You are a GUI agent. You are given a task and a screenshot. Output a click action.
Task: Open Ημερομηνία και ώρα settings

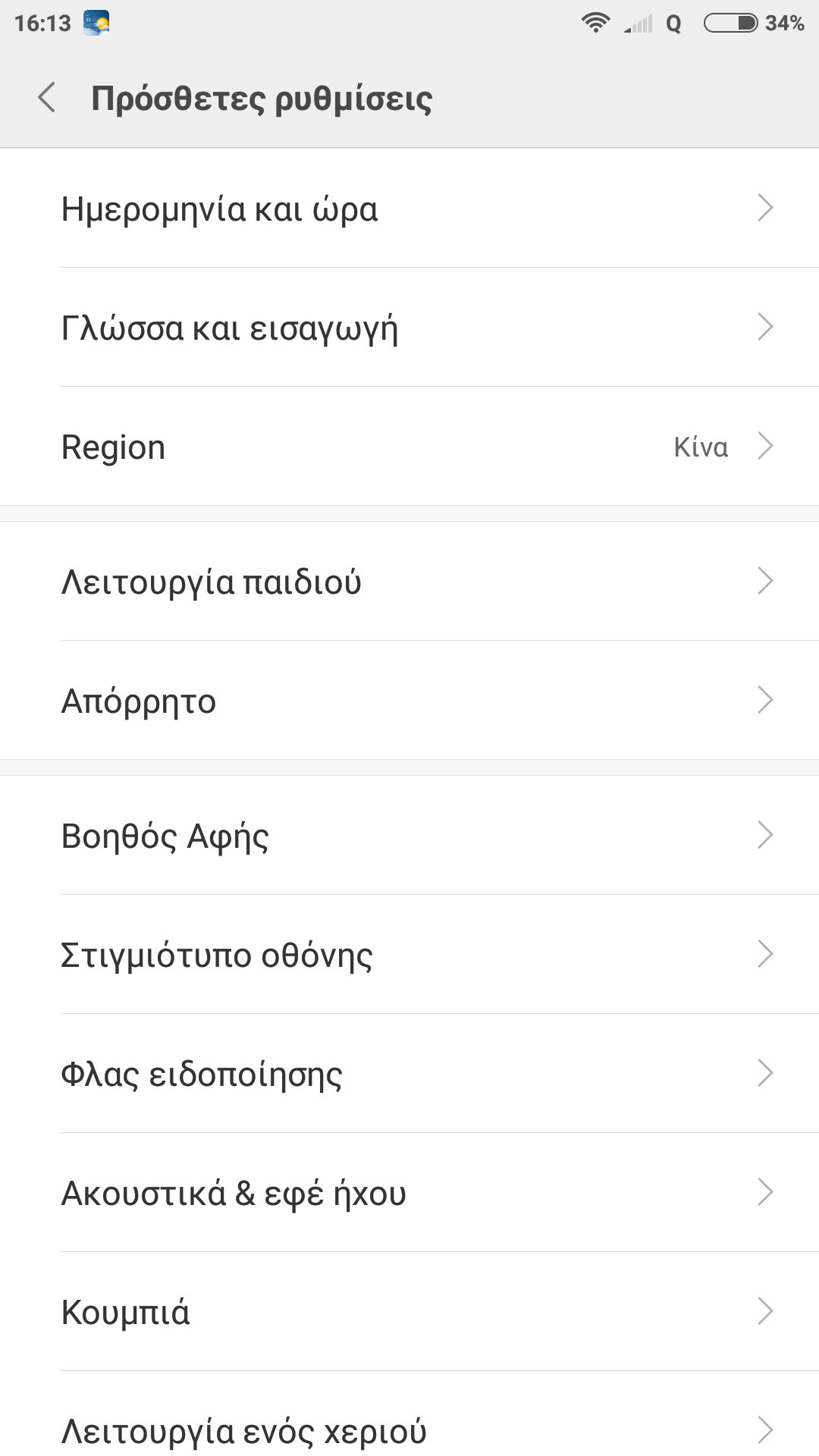coord(409,209)
